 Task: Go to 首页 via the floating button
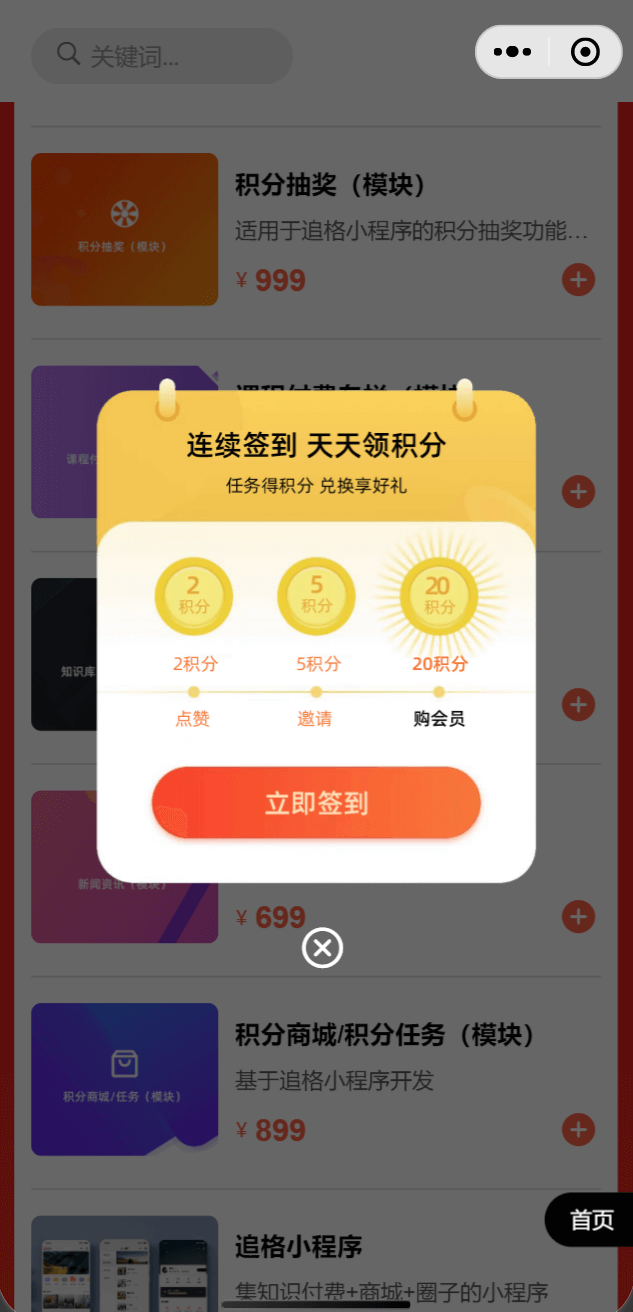[x=590, y=1220]
